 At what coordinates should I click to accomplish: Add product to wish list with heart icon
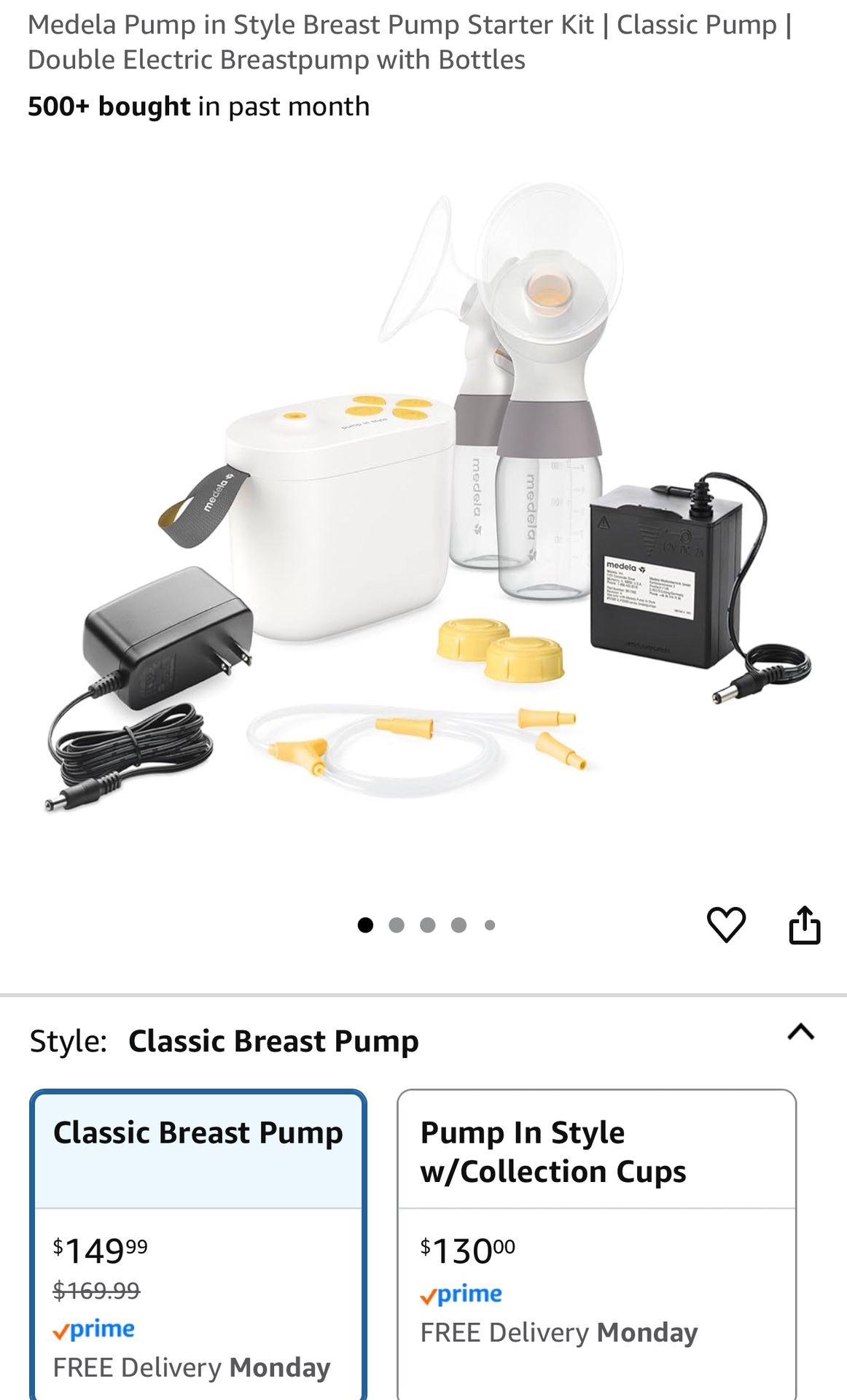(726, 925)
